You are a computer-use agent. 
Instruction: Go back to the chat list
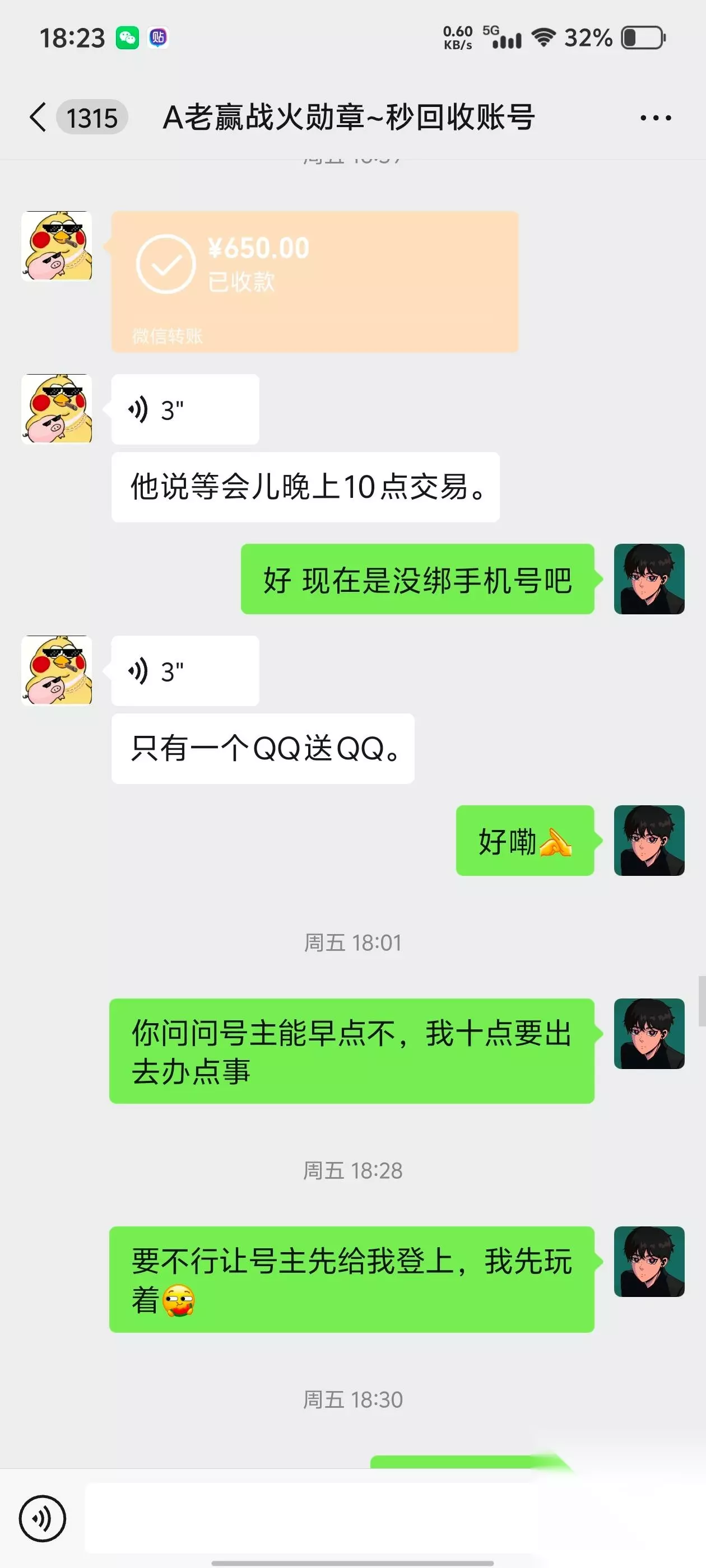tap(38, 117)
